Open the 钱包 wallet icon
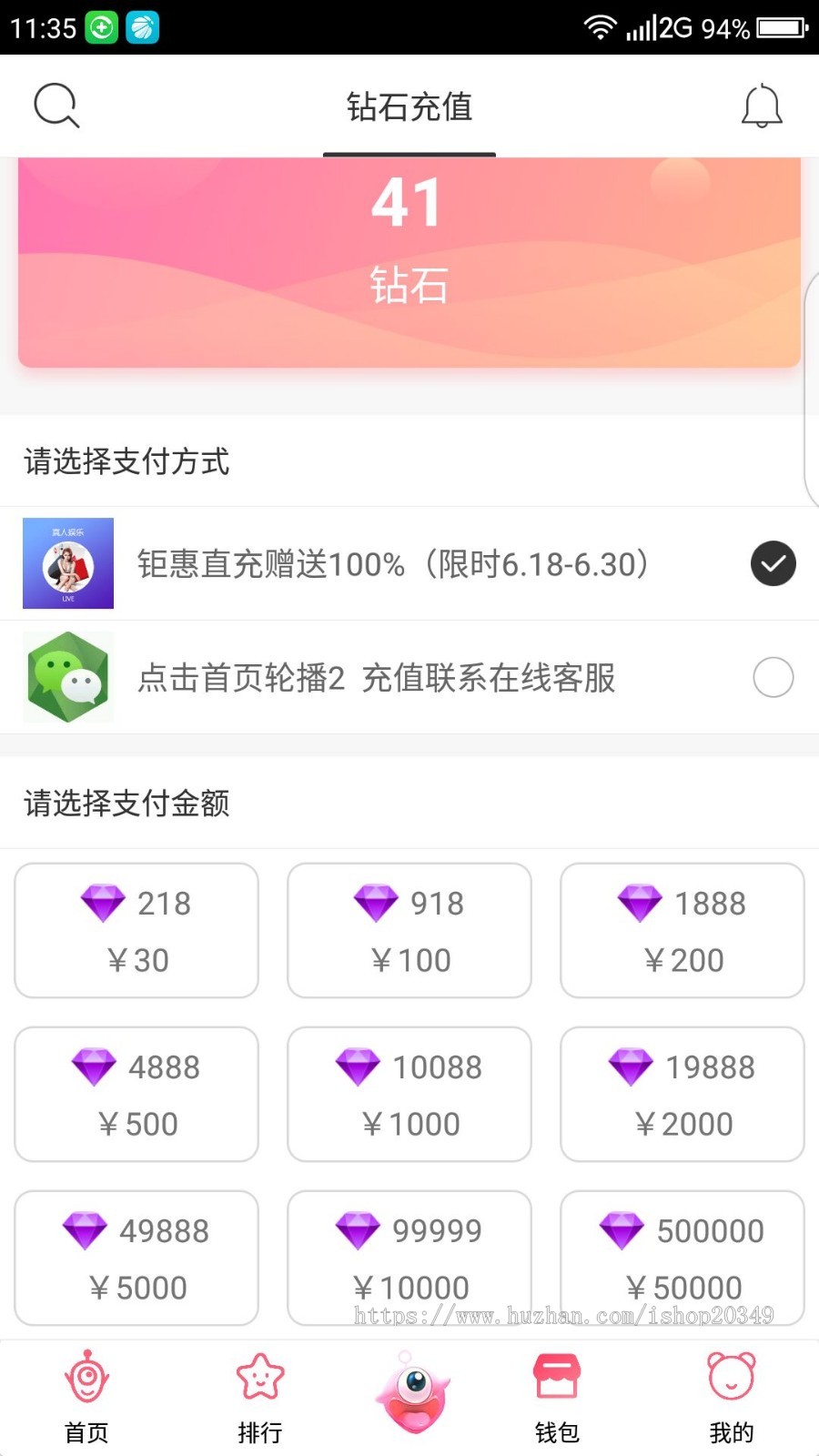This screenshot has width=819, height=1456. [x=559, y=1380]
